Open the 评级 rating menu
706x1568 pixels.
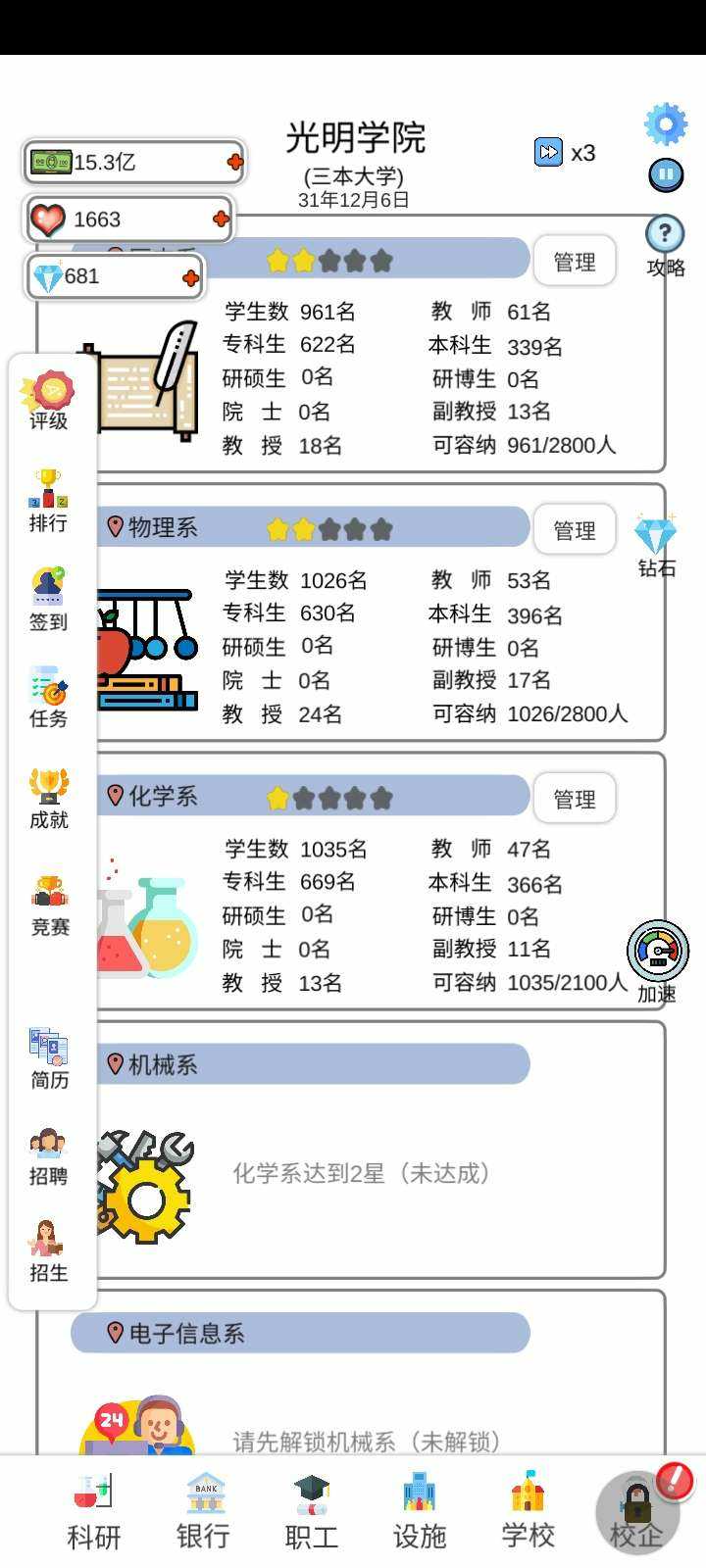[49, 400]
